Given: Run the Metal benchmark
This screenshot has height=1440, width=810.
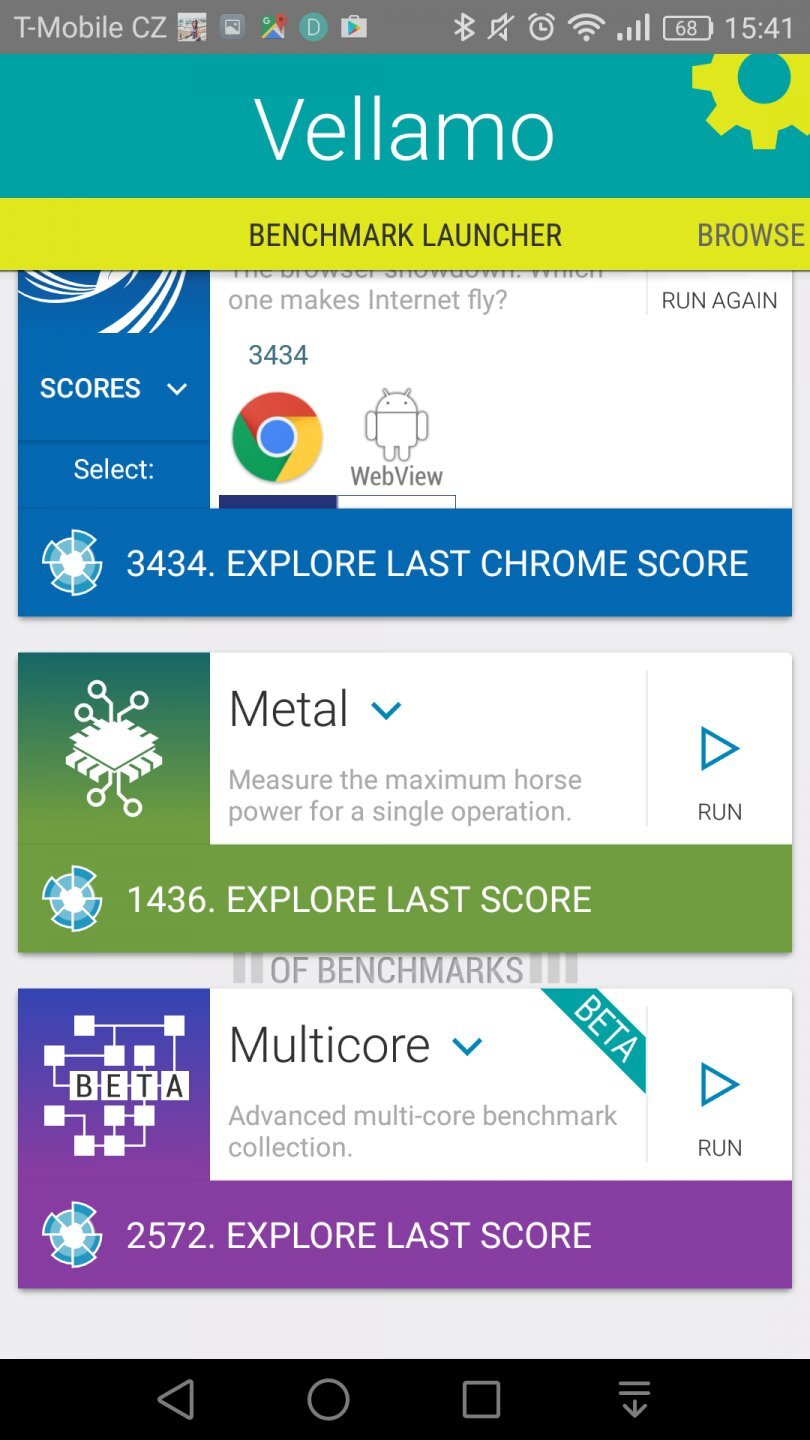Looking at the screenshot, I should coord(718,748).
